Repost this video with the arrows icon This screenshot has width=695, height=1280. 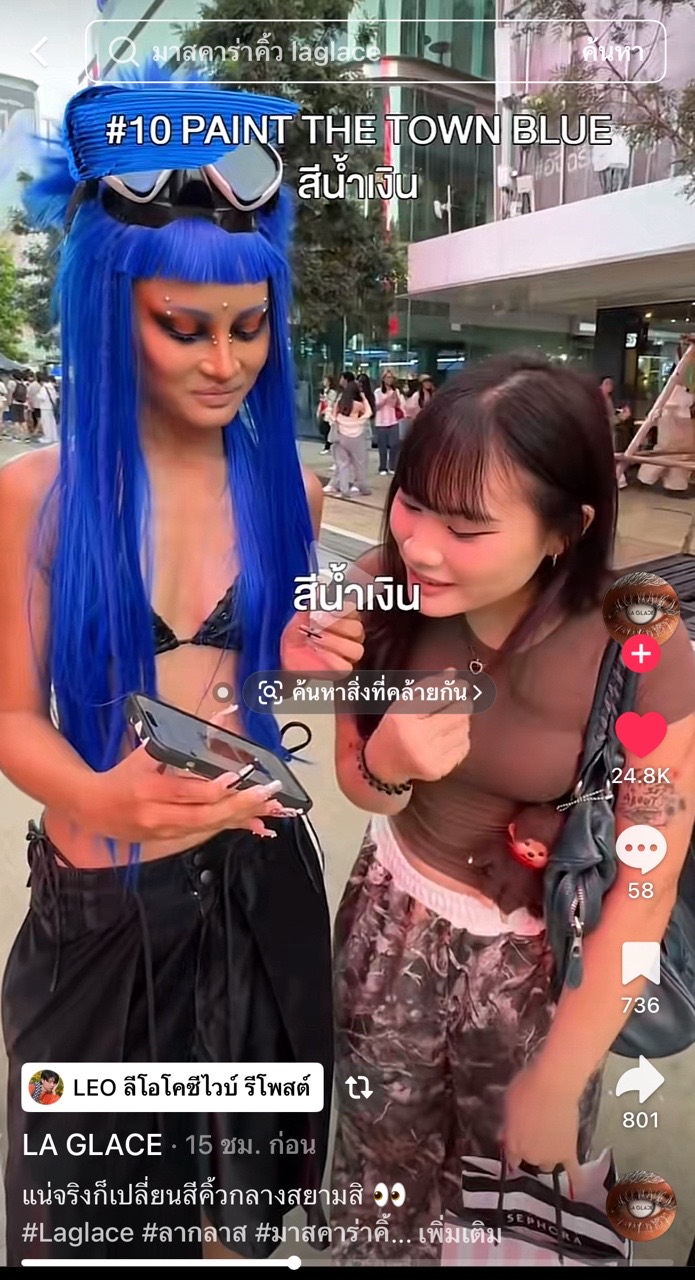point(358,1087)
